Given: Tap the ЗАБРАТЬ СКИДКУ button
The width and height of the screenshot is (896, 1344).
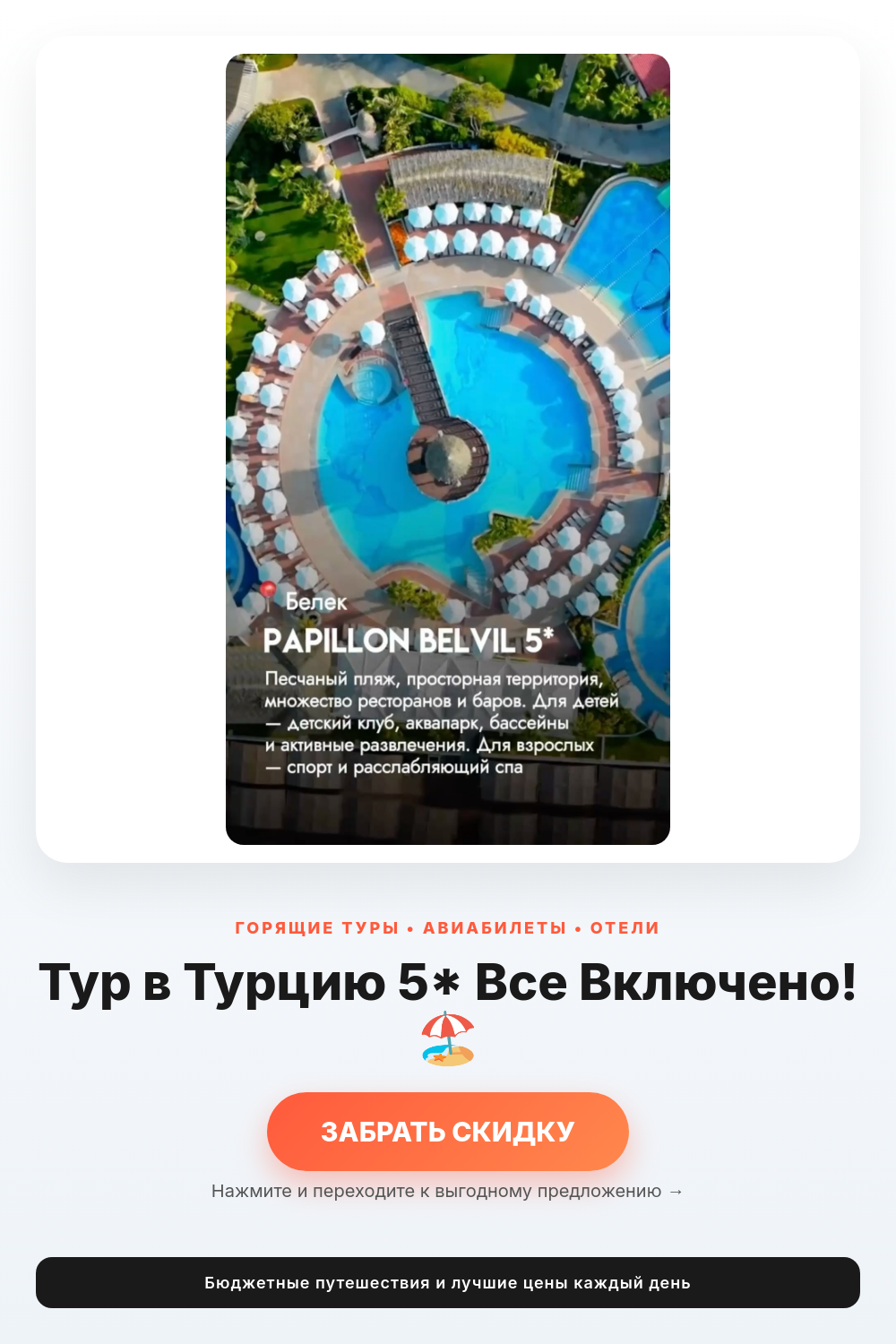Looking at the screenshot, I should pyautogui.click(x=448, y=1132).
